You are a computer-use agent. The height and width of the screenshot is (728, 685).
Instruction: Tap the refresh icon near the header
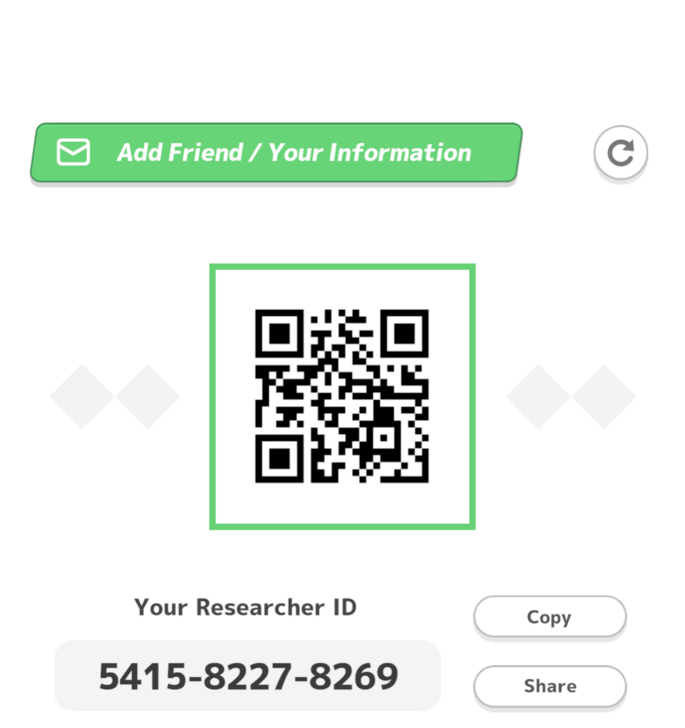(x=621, y=153)
